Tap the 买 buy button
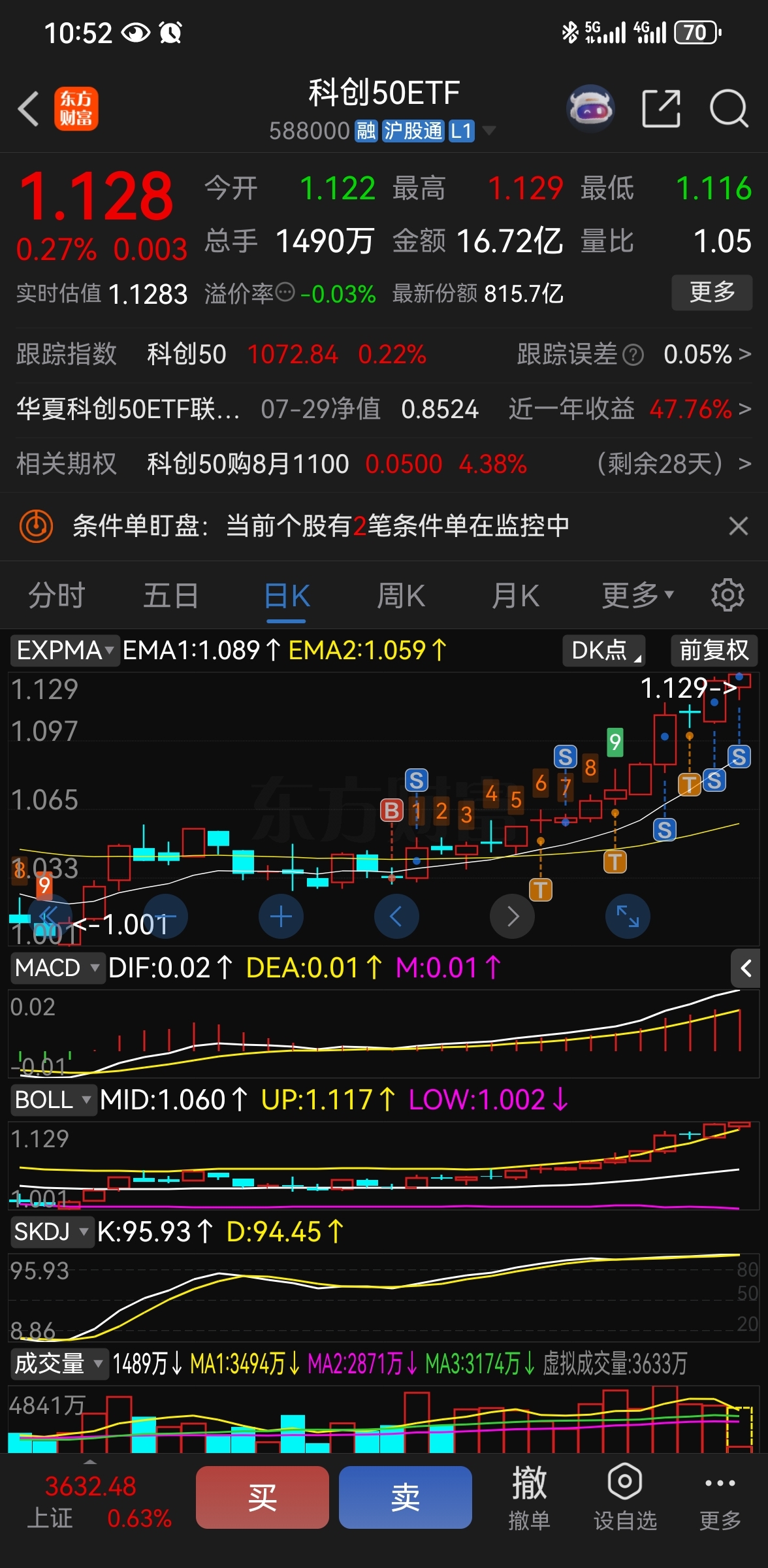This screenshot has height=1568, width=768. 263,1497
